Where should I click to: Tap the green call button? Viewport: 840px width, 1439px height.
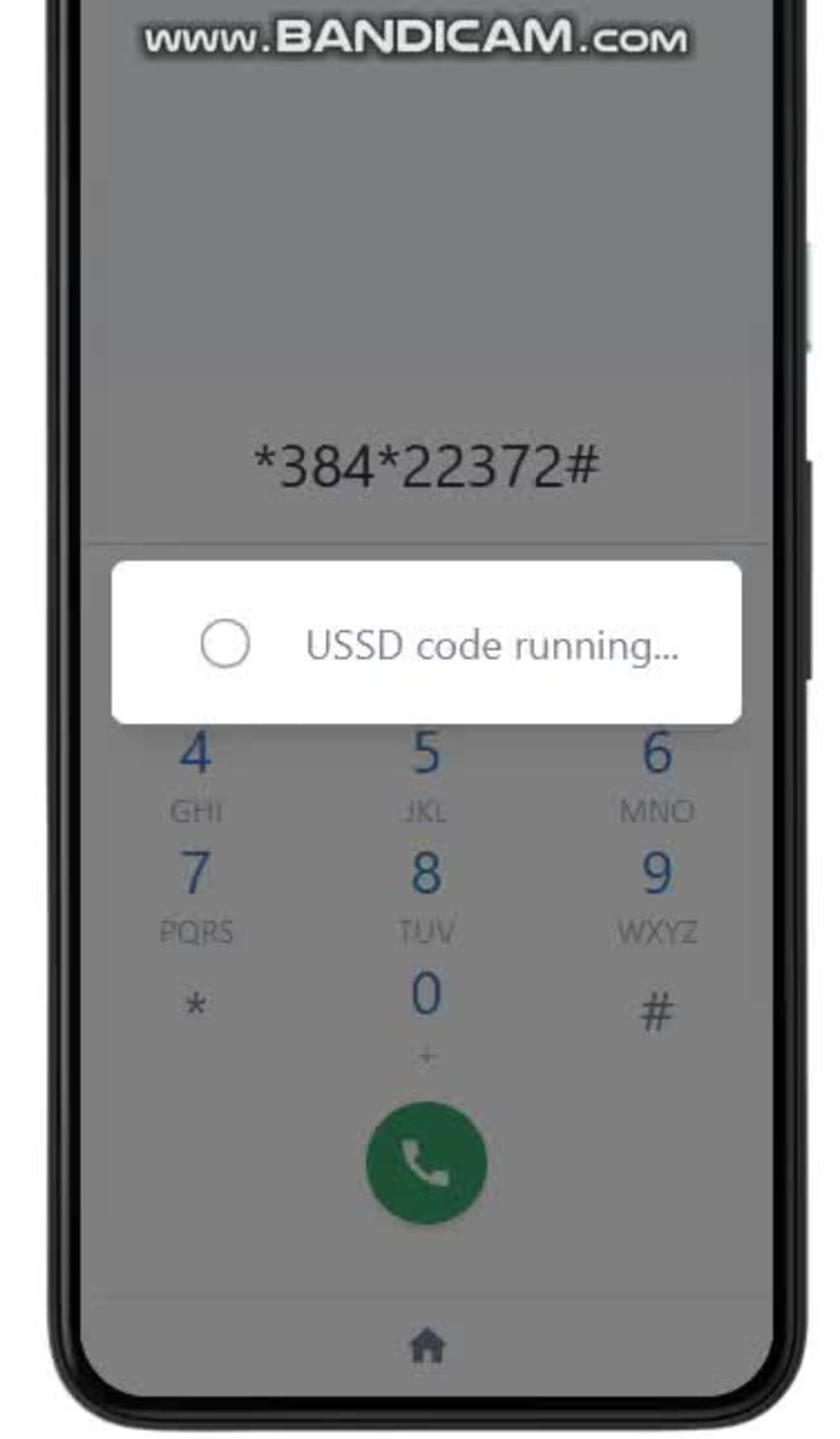pos(426,1163)
